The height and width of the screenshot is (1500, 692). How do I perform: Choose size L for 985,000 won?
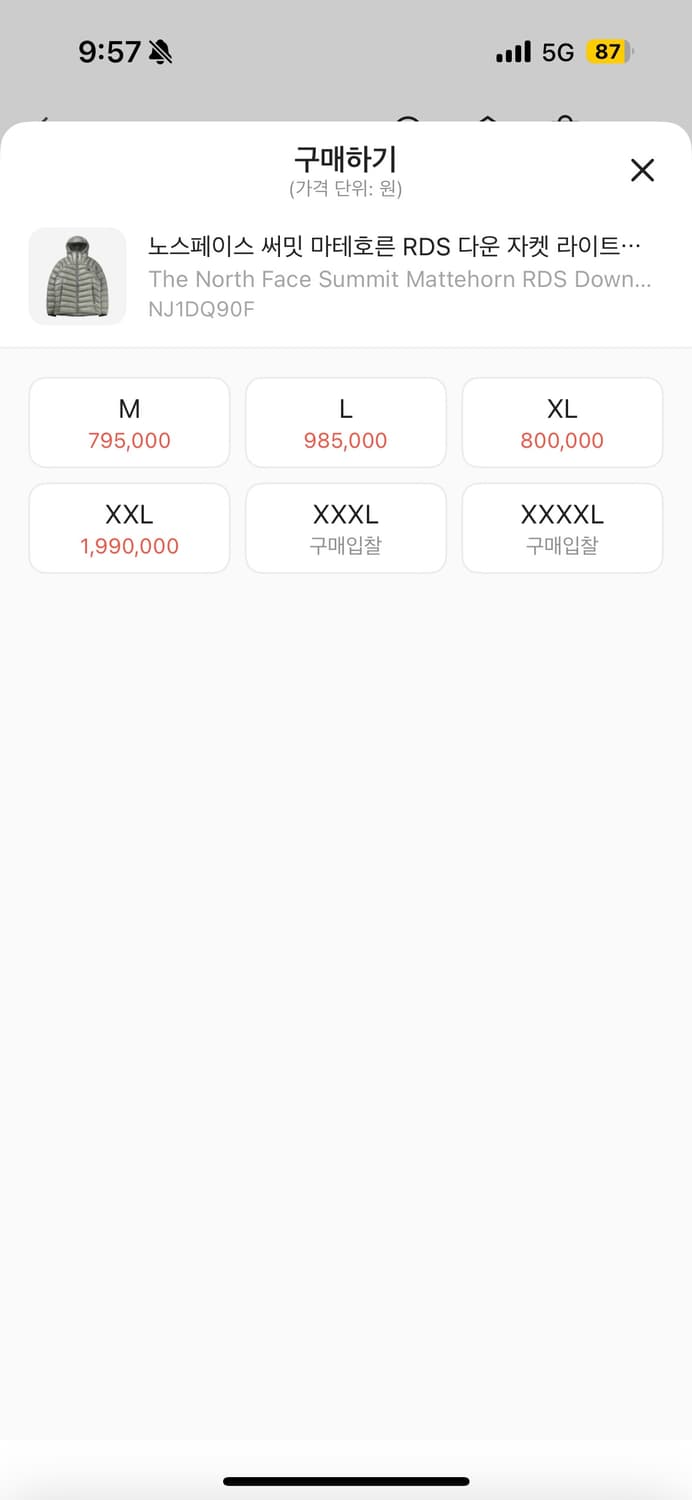click(345, 423)
